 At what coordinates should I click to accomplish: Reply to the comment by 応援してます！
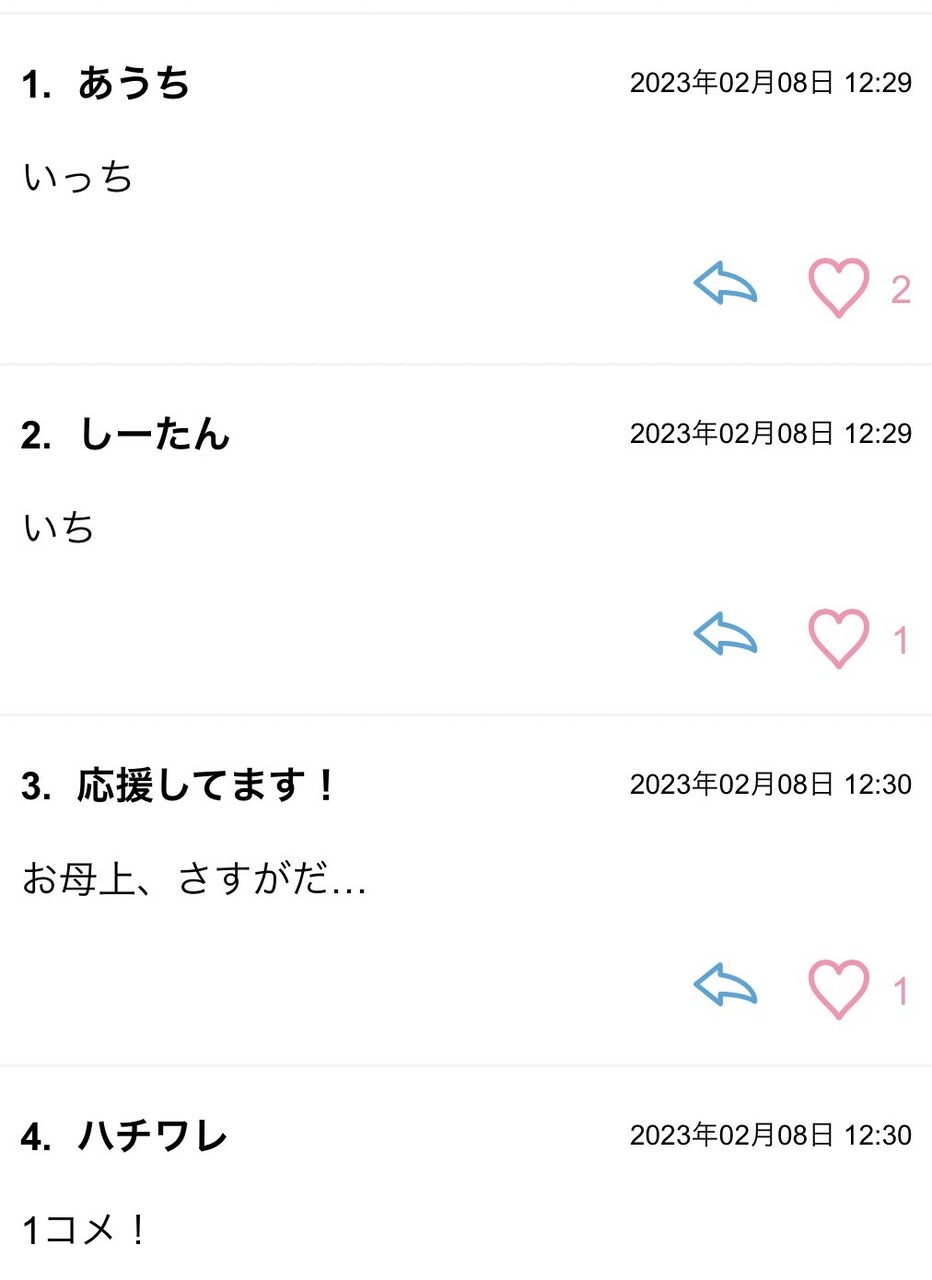(x=725, y=985)
